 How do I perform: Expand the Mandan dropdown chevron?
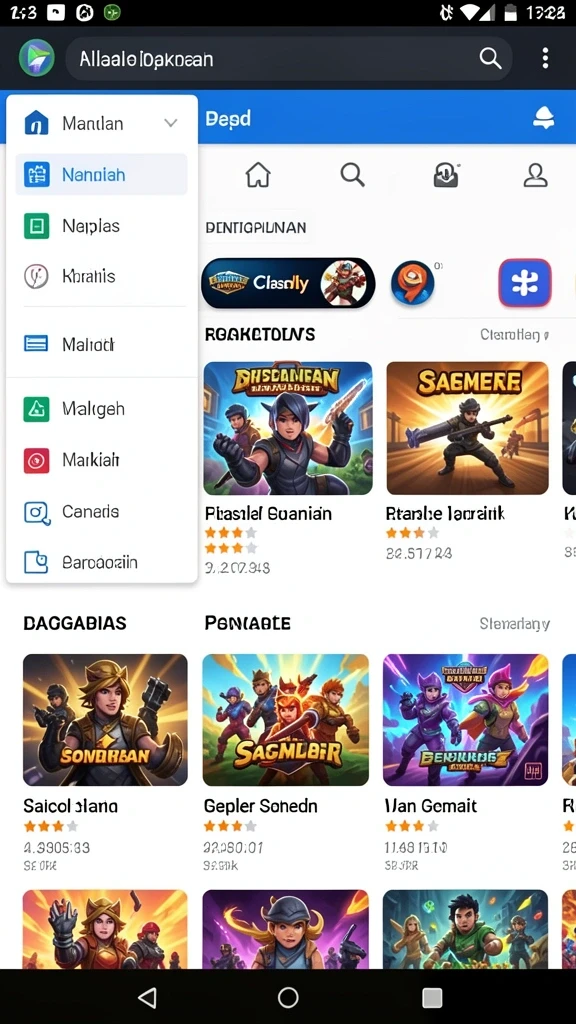(x=171, y=123)
